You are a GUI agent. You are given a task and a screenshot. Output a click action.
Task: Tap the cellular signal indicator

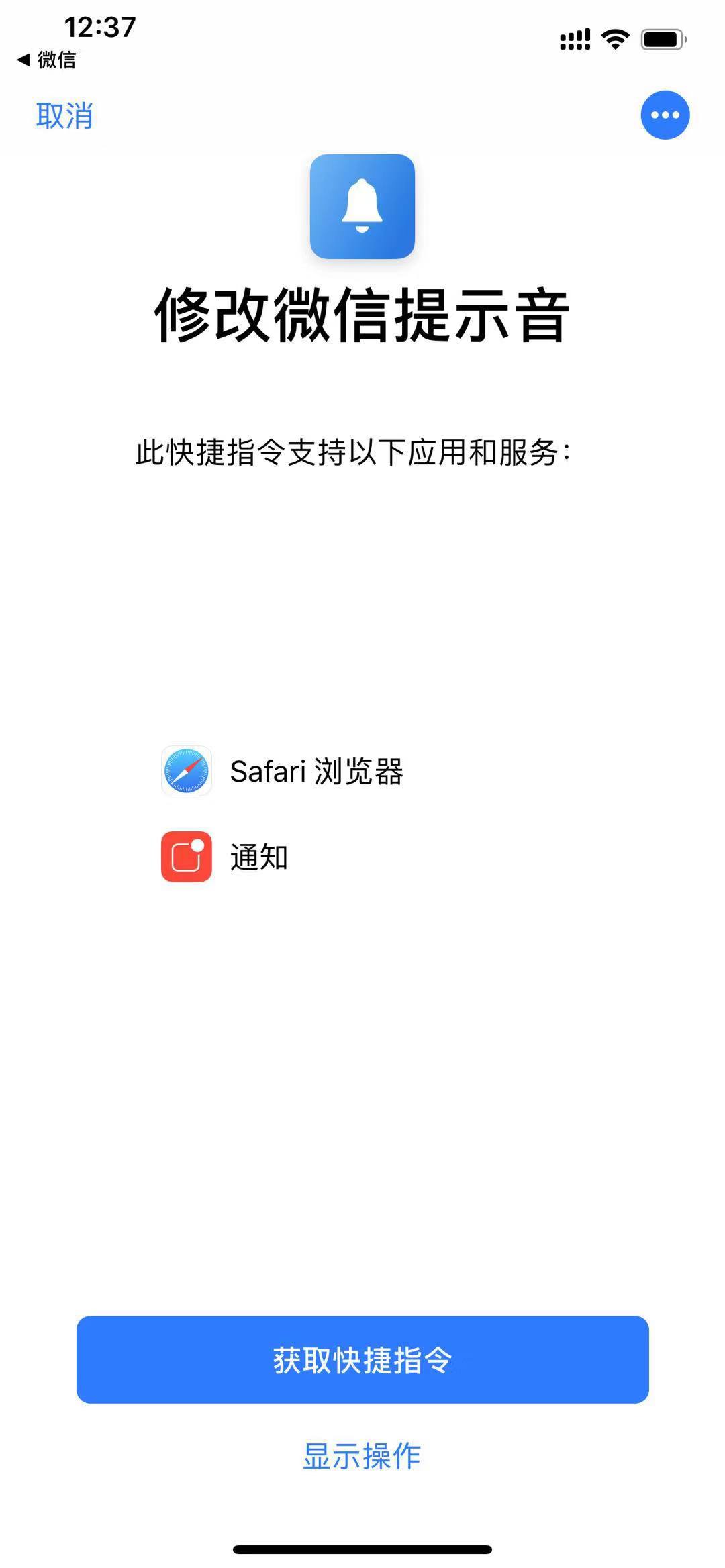pos(574,40)
